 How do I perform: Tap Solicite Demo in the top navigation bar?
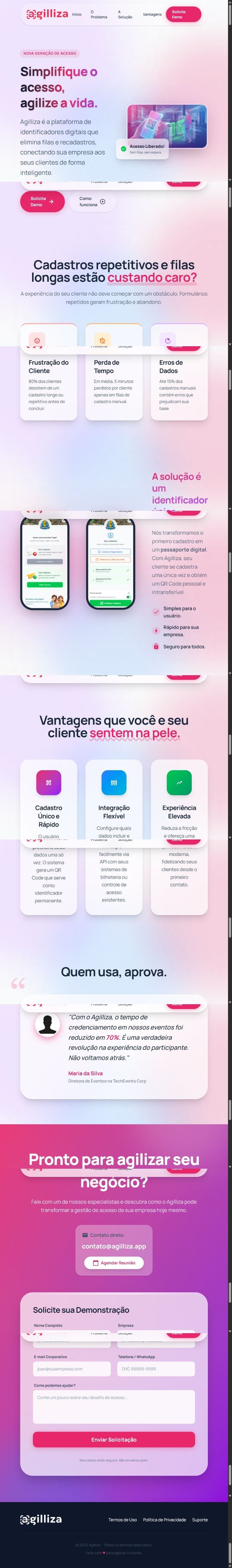(x=183, y=14)
